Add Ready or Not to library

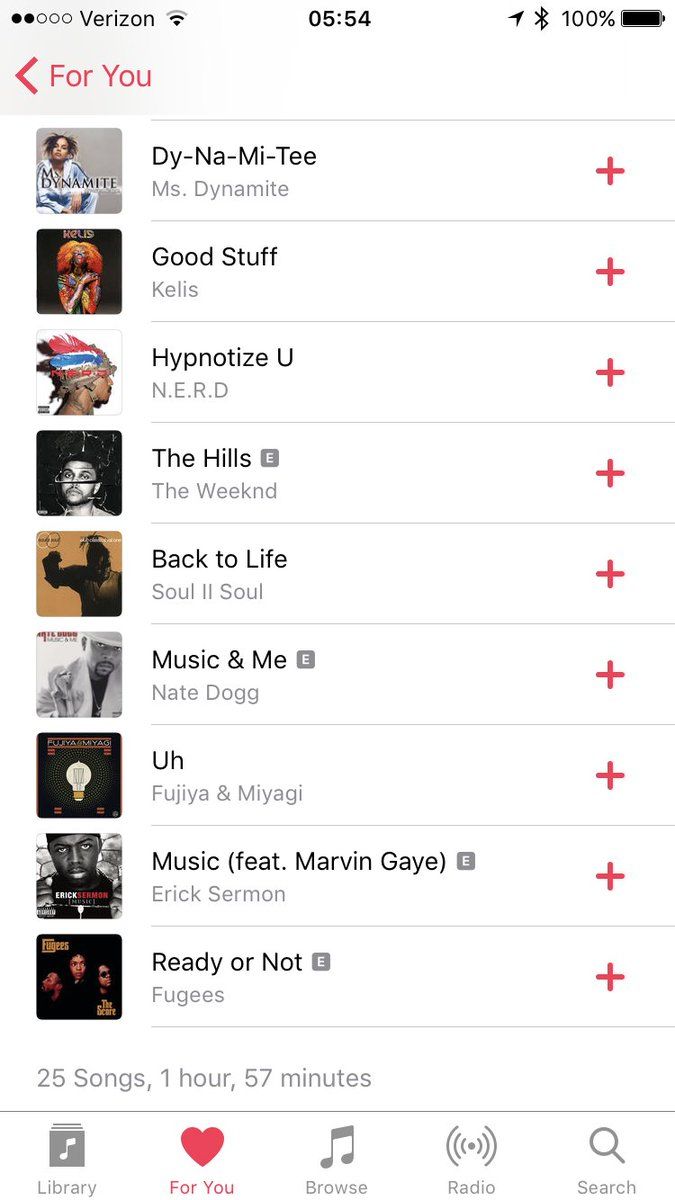[x=609, y=977]
